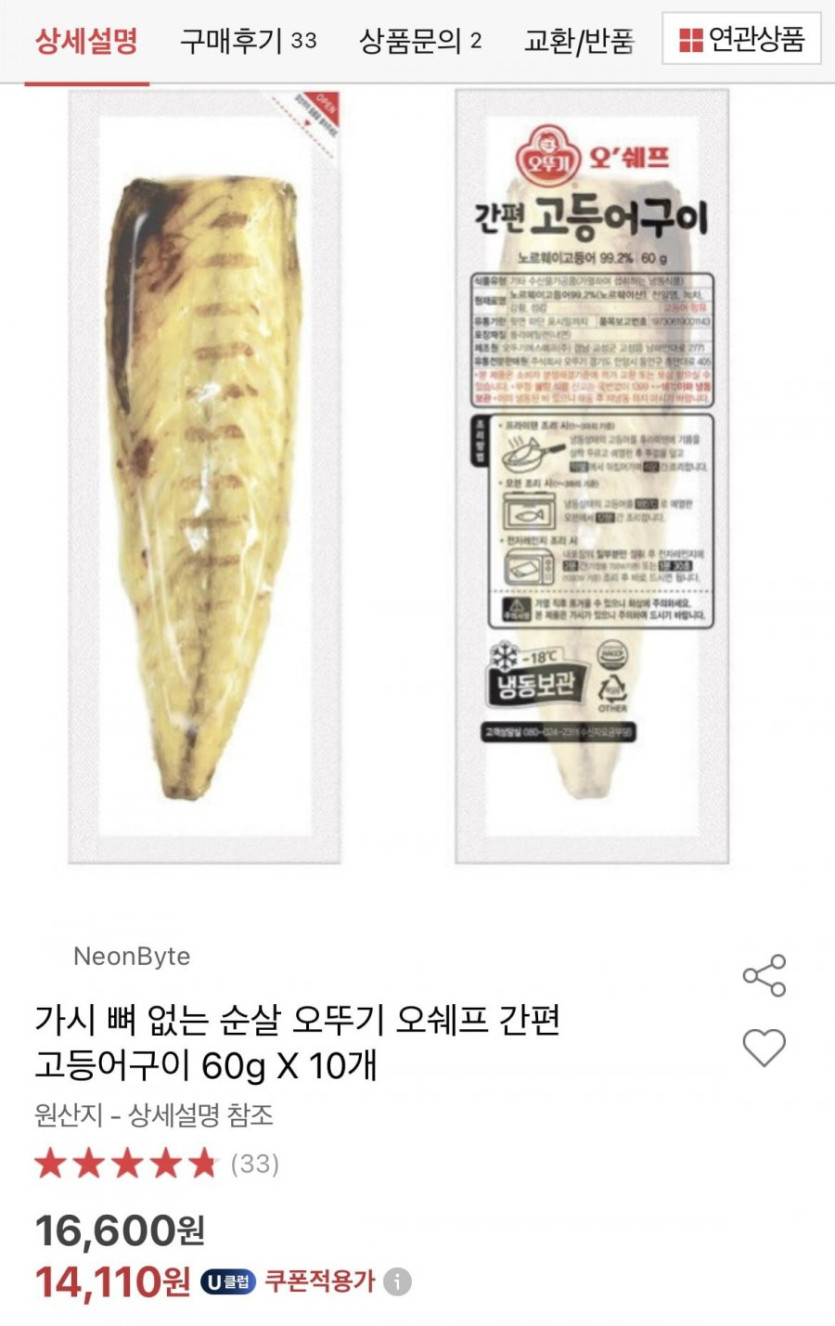Go to the 상세설명 tab
This screenshot has height=1326, width=835.
[x=87, y=41]
